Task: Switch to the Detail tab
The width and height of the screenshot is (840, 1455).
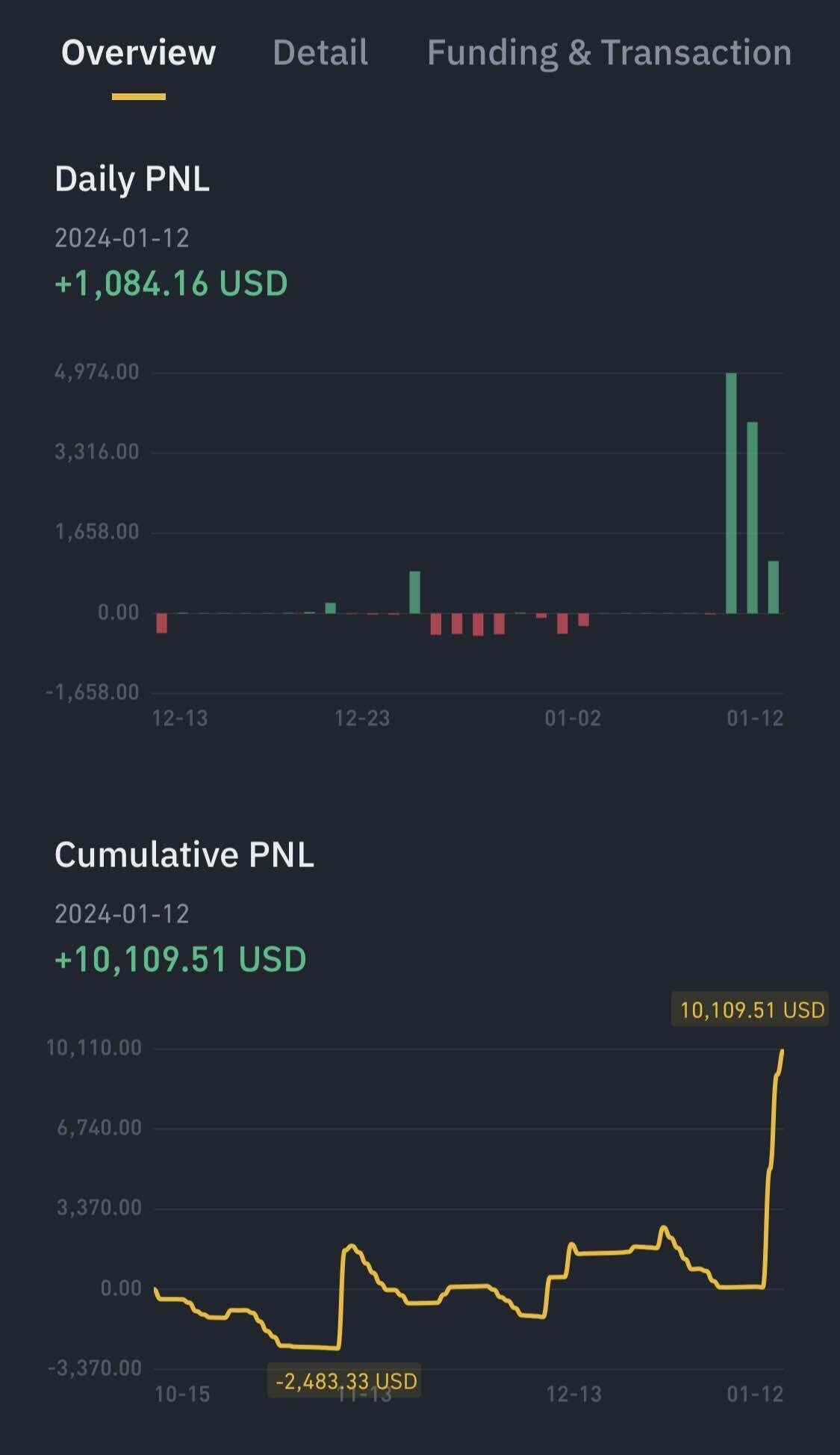Action: [320, 53]
